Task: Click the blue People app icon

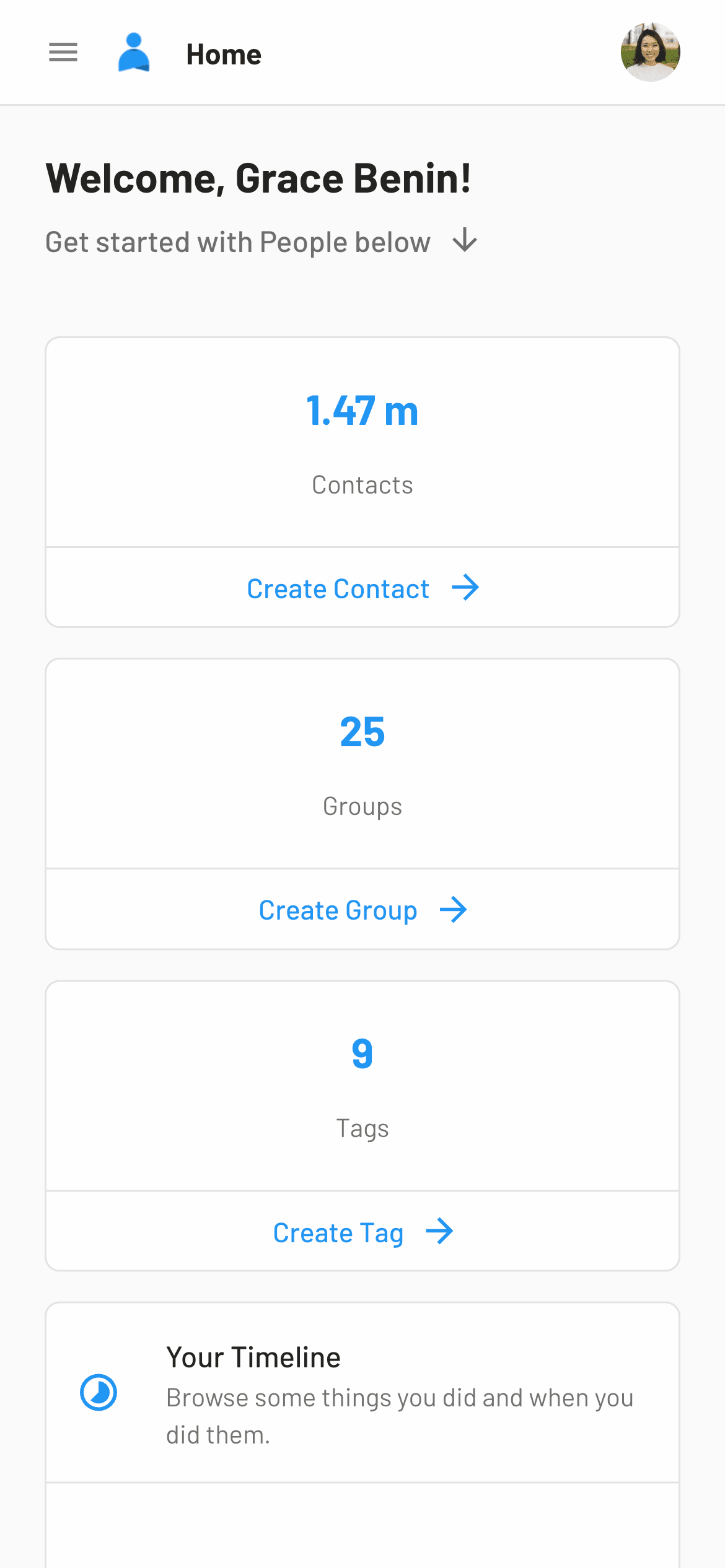Action: pyautogui.click(x=134, y=53)
